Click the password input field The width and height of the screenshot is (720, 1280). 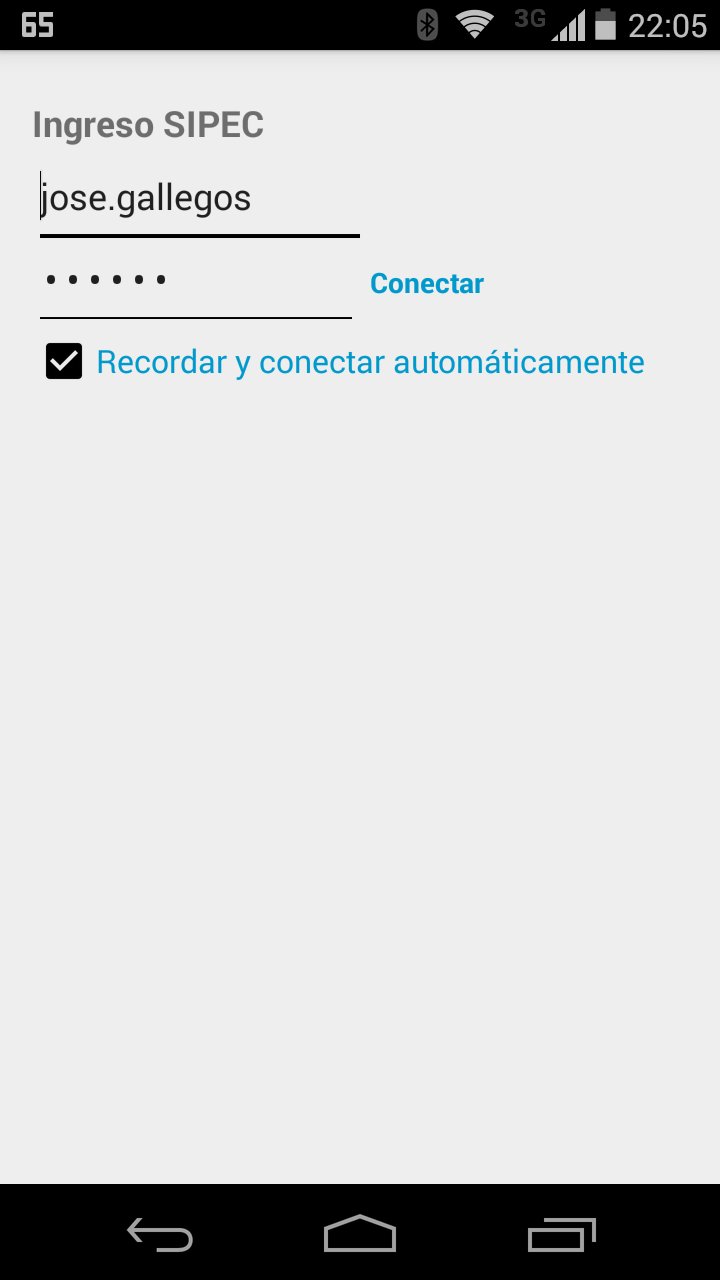[x=195, y=281]
